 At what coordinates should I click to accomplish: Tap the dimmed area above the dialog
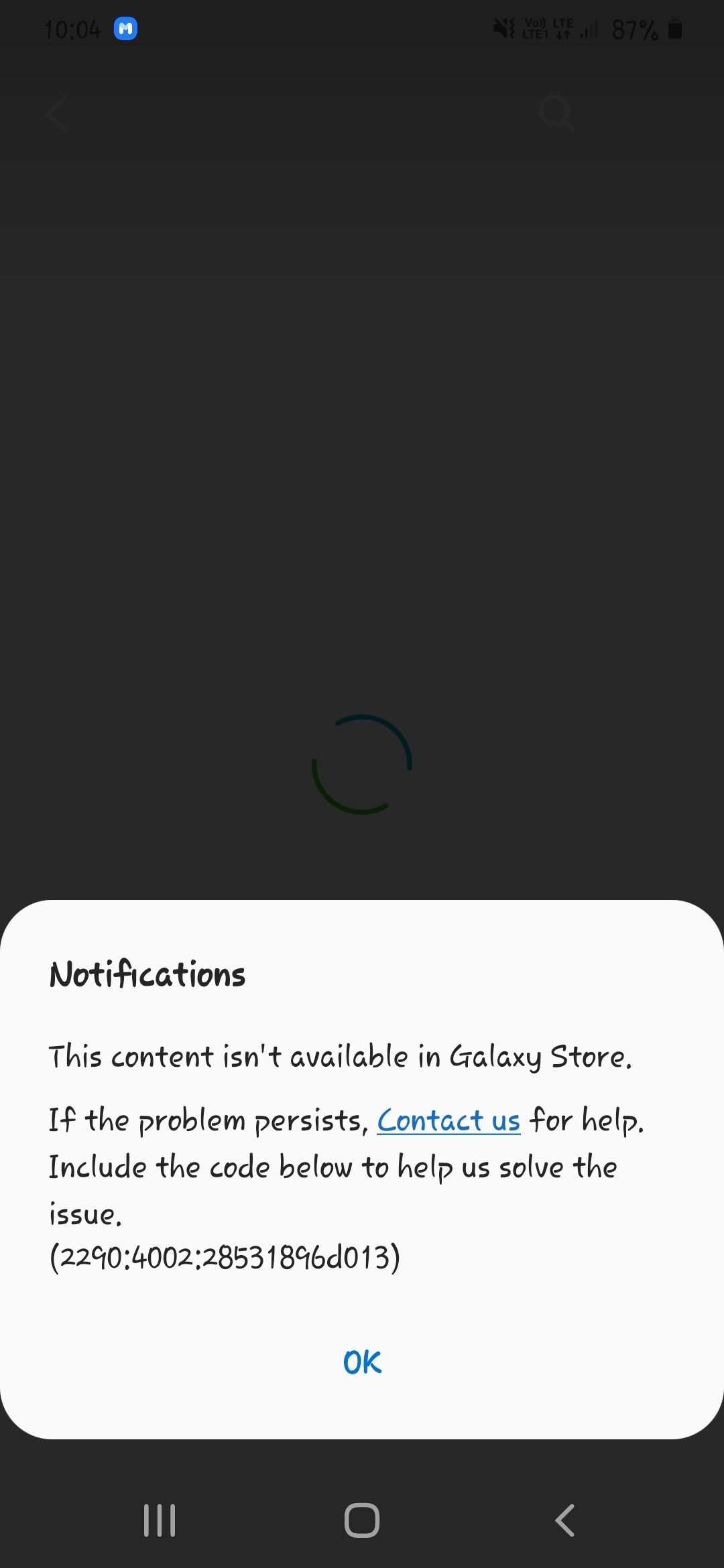[362, 469]
